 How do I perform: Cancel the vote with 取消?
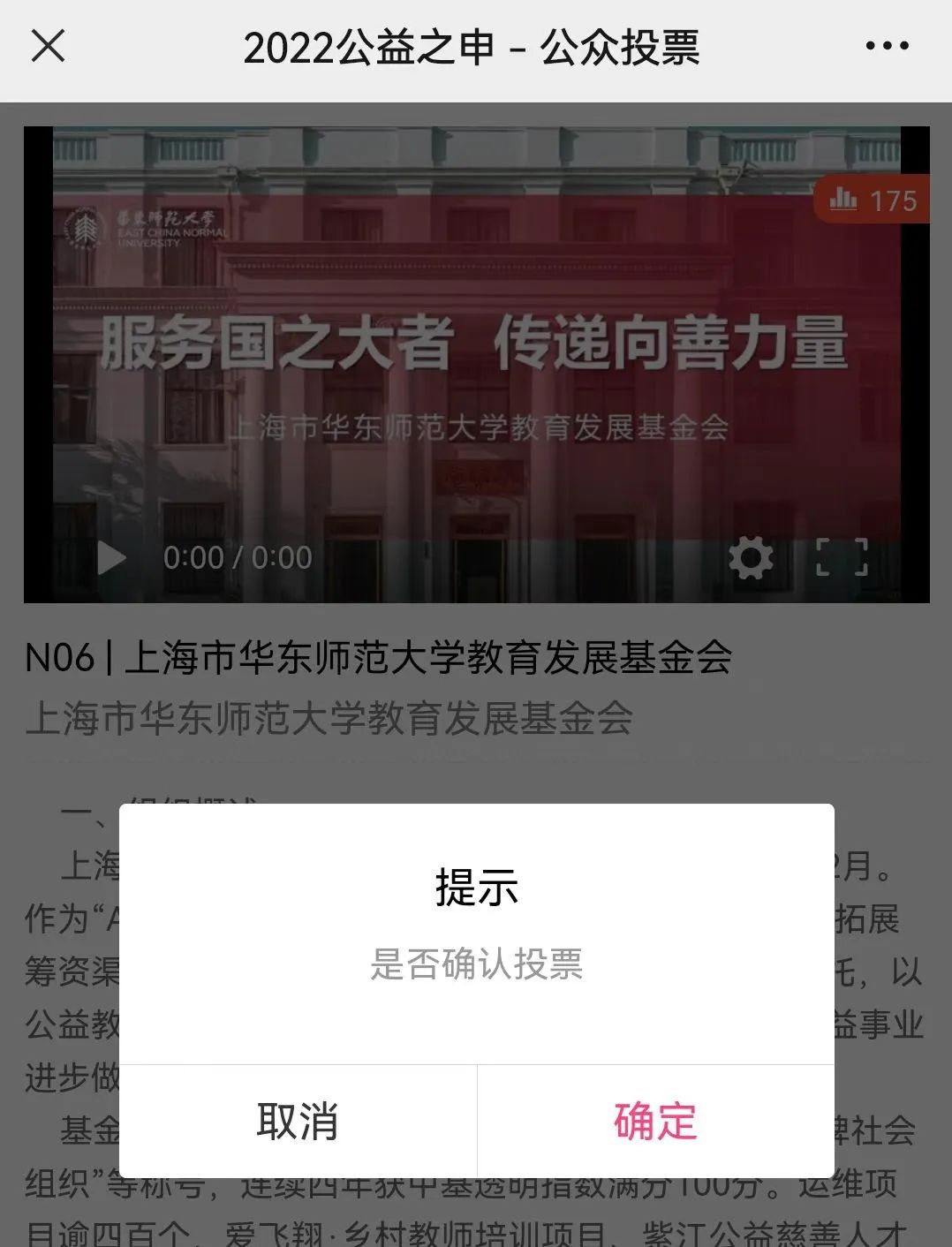coord(298,1121)
